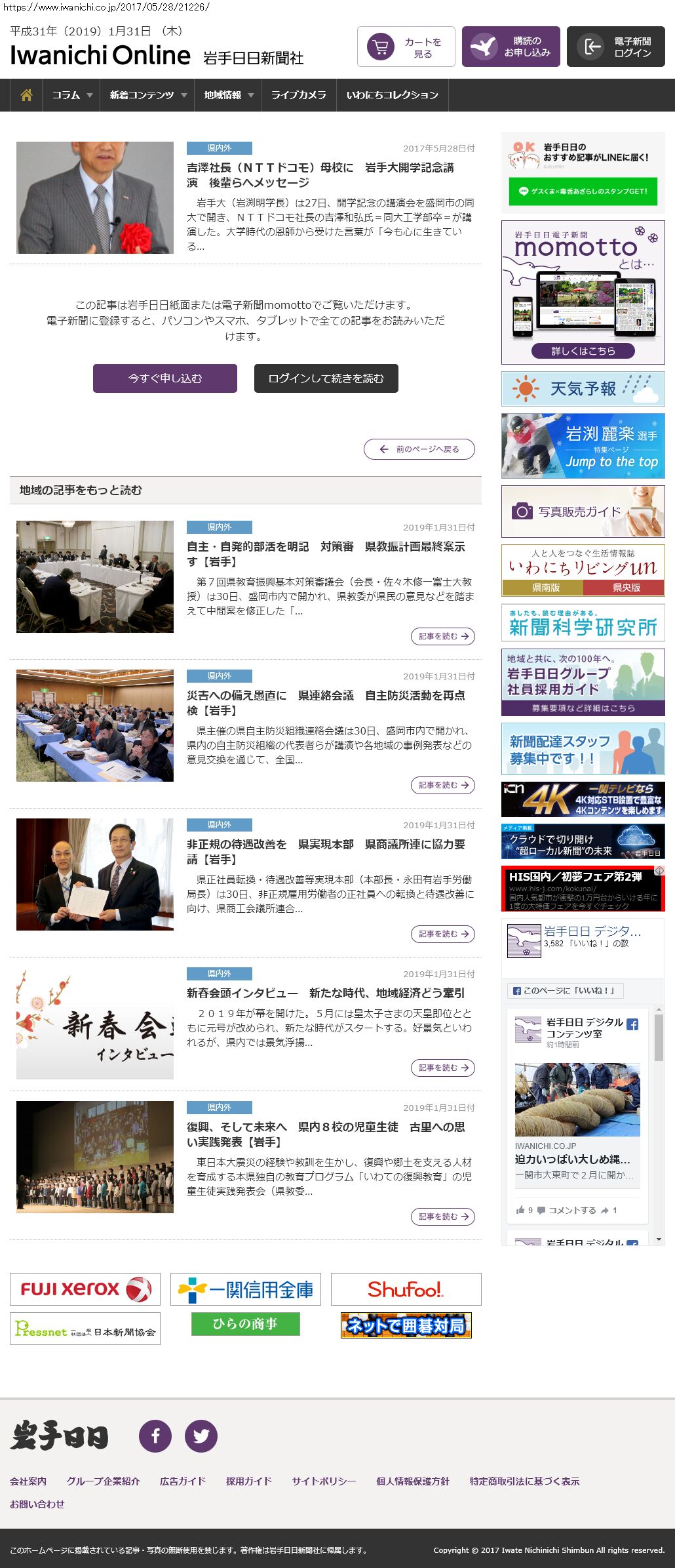Tap 購読のお申し込み subscription button
Image resolution: width=675 pixels, height=1568 pixels.
pos(511,47)
